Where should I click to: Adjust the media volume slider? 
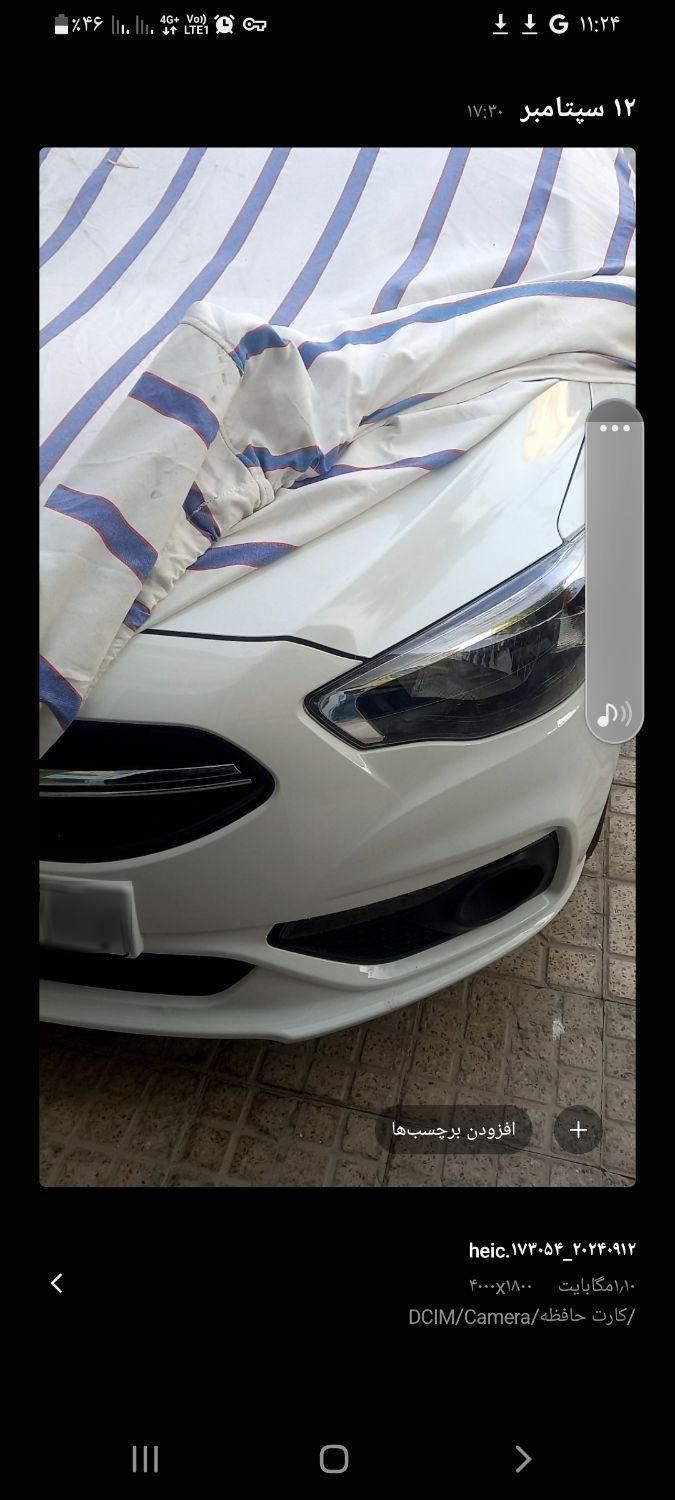pos(614,570)
